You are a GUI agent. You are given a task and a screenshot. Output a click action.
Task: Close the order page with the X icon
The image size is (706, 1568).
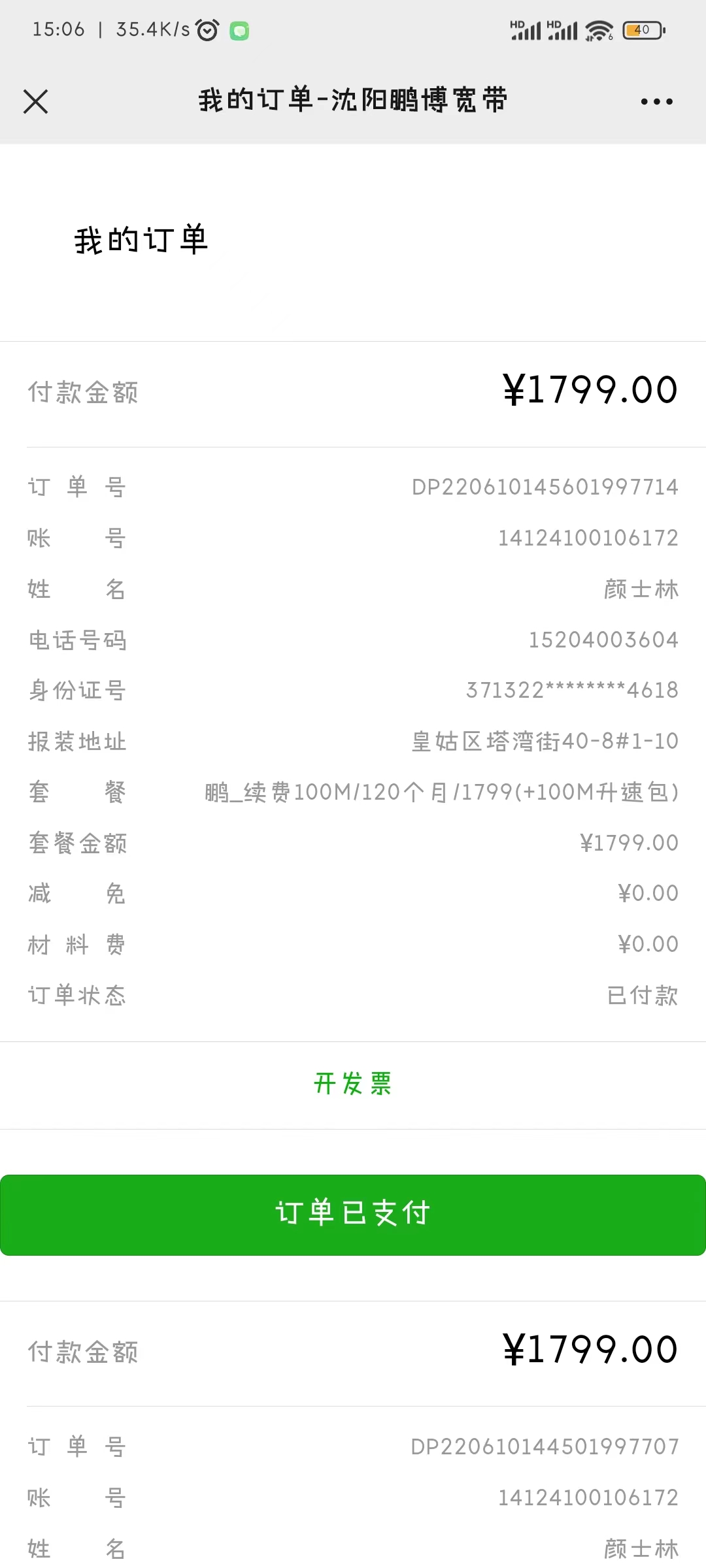click(35, 102)
